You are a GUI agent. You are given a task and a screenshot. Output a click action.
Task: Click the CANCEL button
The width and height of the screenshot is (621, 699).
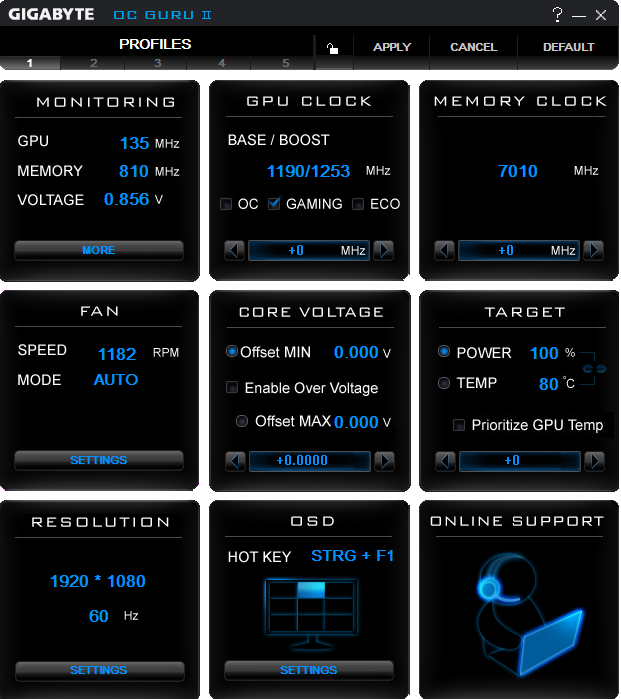click(473, 47)
